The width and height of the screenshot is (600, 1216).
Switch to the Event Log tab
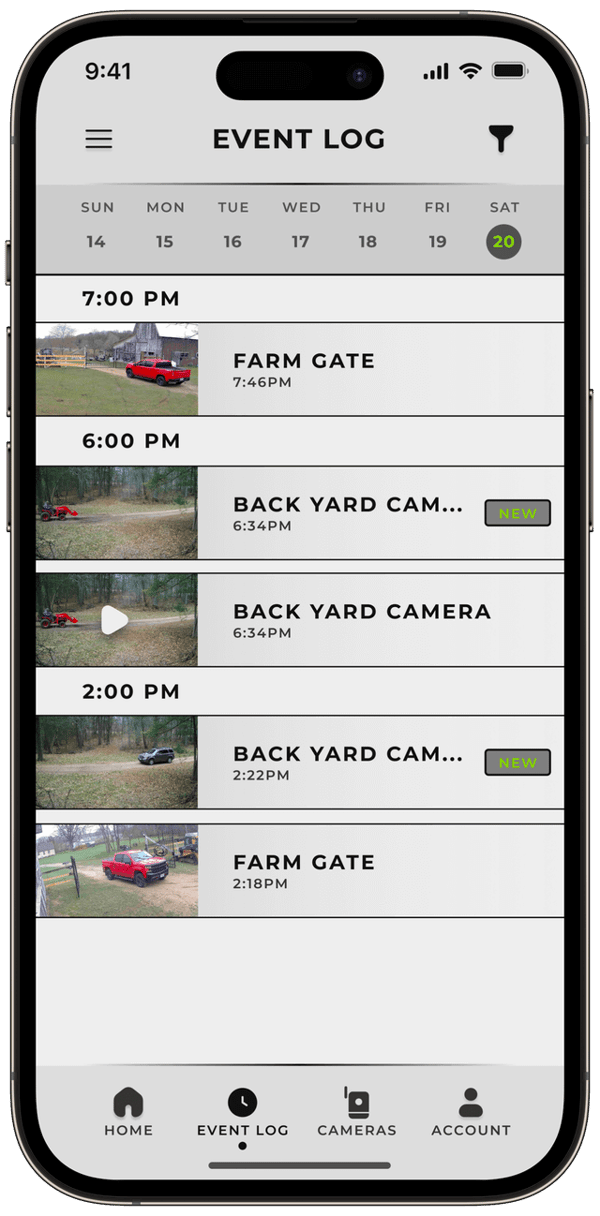(242, 1112)
